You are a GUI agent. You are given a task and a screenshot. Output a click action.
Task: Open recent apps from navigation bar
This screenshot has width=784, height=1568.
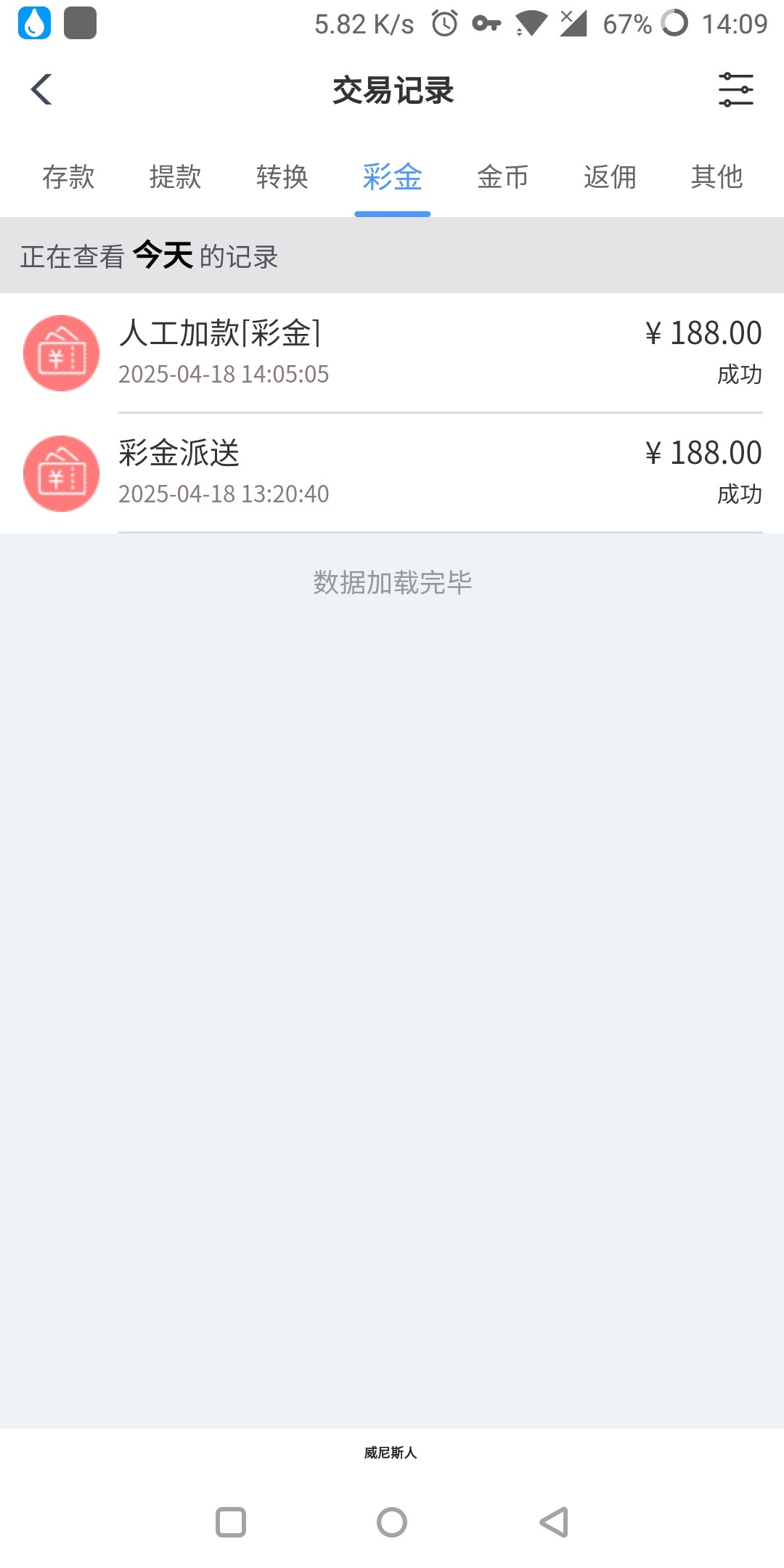[231, 1522]
